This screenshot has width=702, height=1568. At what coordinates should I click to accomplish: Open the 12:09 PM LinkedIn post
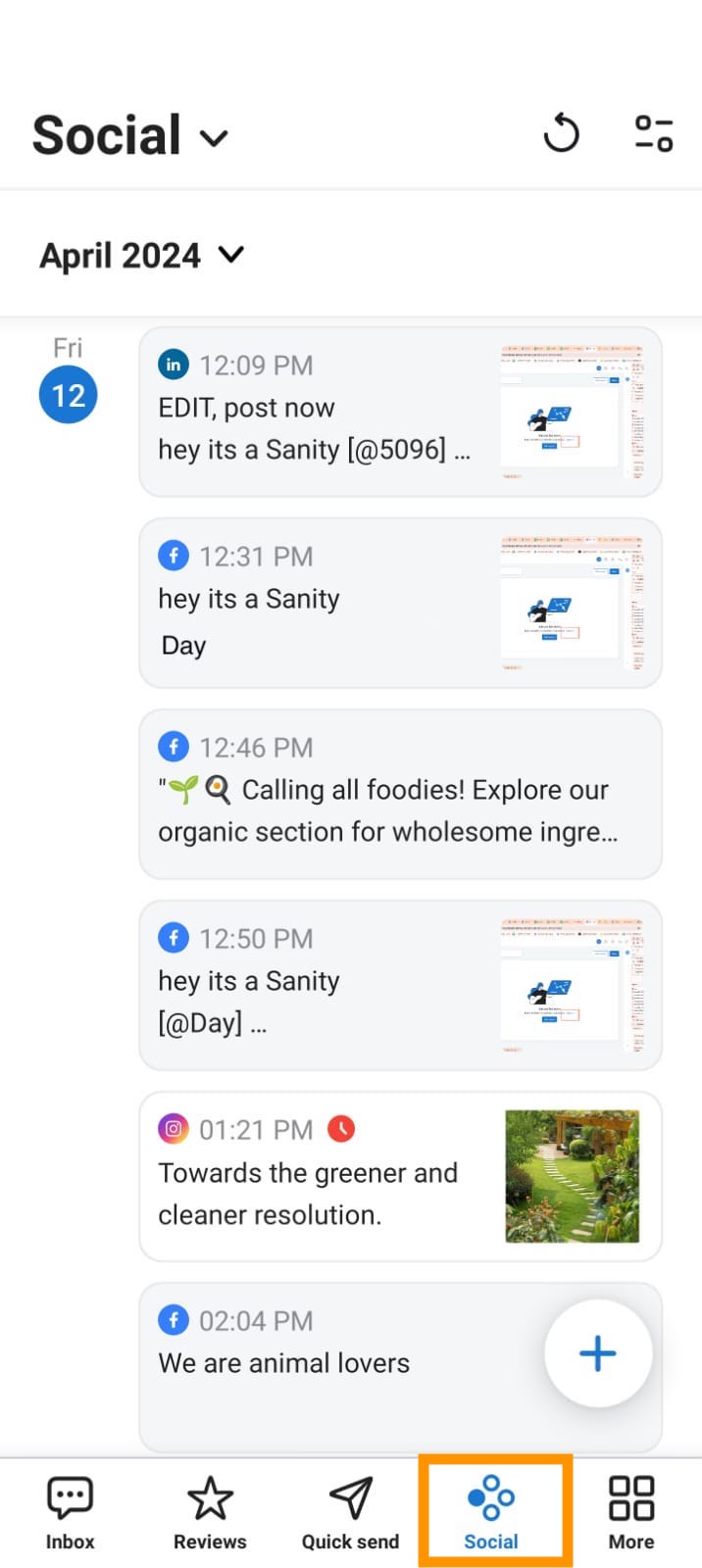coord(400,412)
